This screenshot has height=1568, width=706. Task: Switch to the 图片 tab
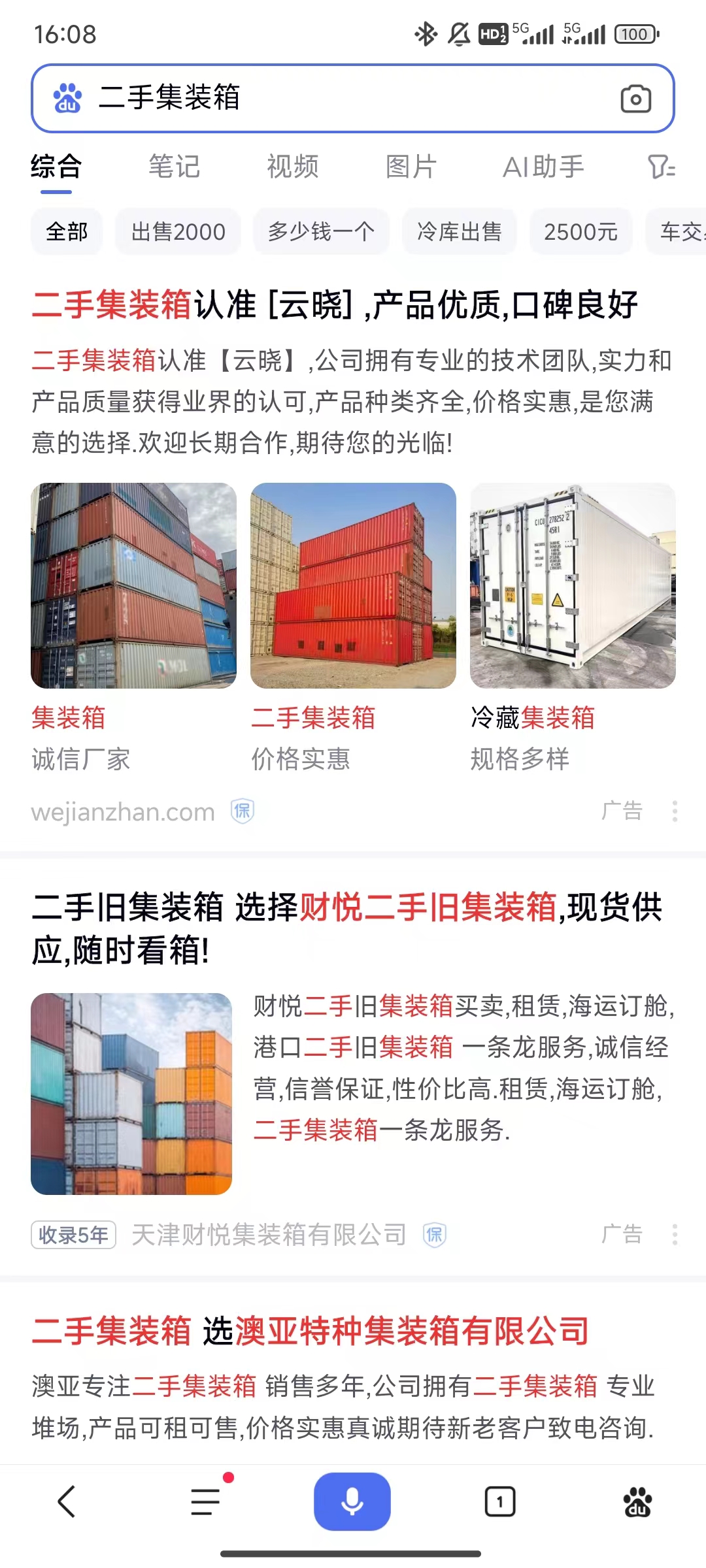point(411,167)
